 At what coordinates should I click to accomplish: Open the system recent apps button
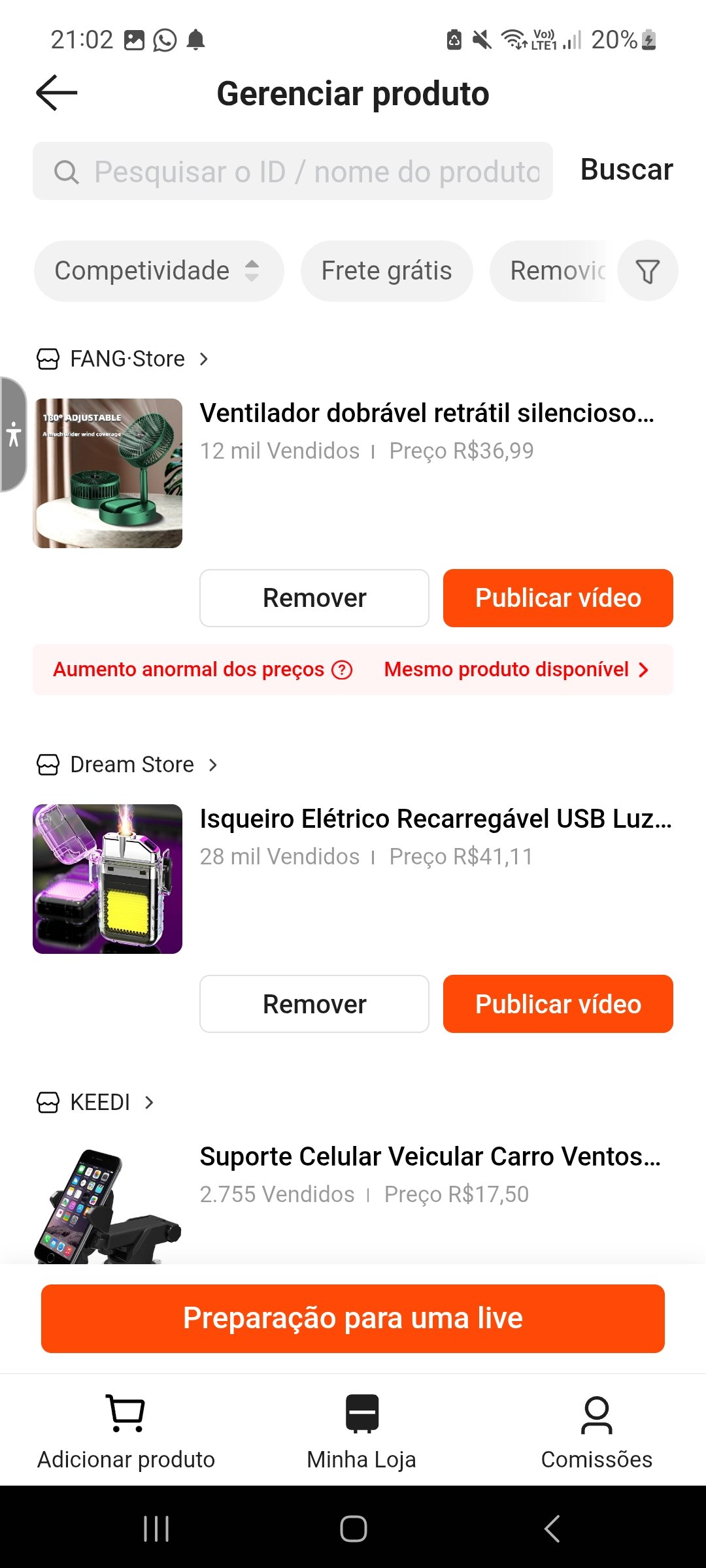point(156,1529)
